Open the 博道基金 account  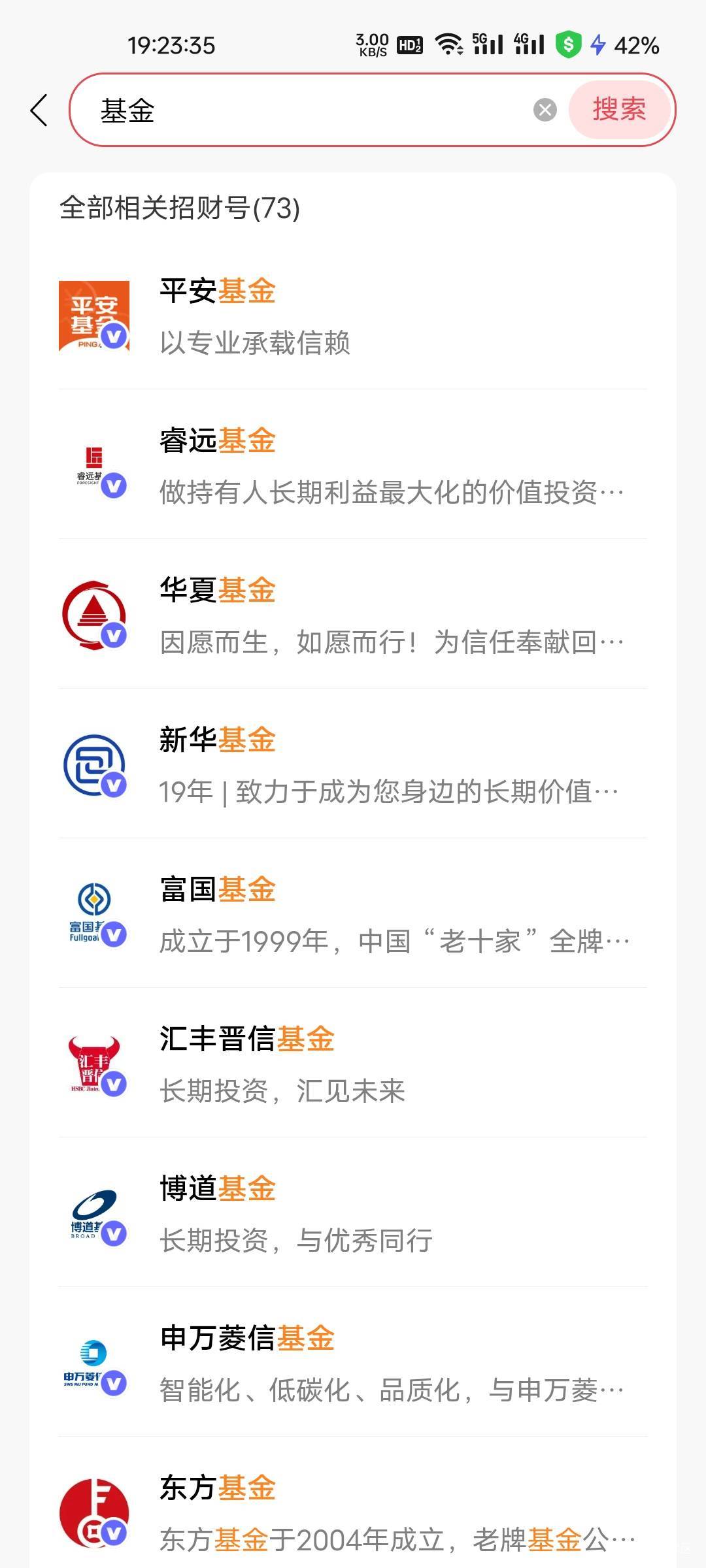(353, 1213)
